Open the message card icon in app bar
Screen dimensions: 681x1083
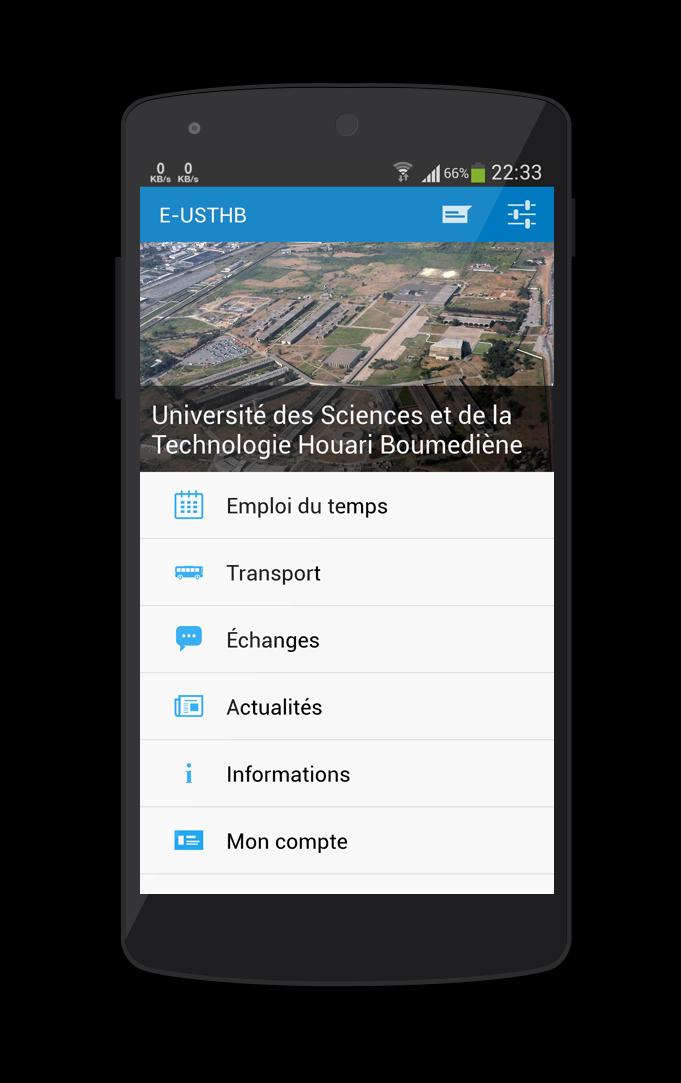[x=456, y=215]
